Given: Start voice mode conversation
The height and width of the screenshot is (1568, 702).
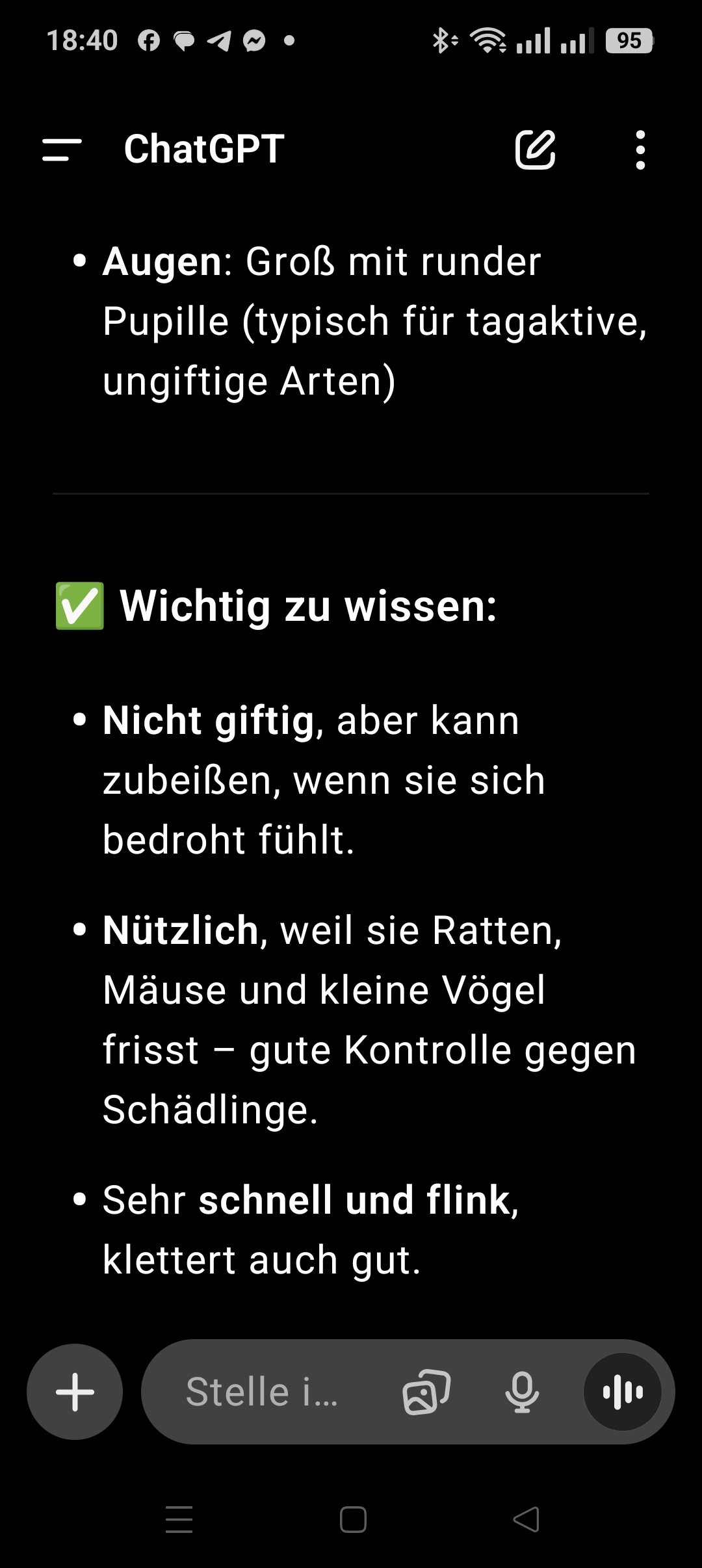Looking at the screenshot, I should click(623, 1392).
